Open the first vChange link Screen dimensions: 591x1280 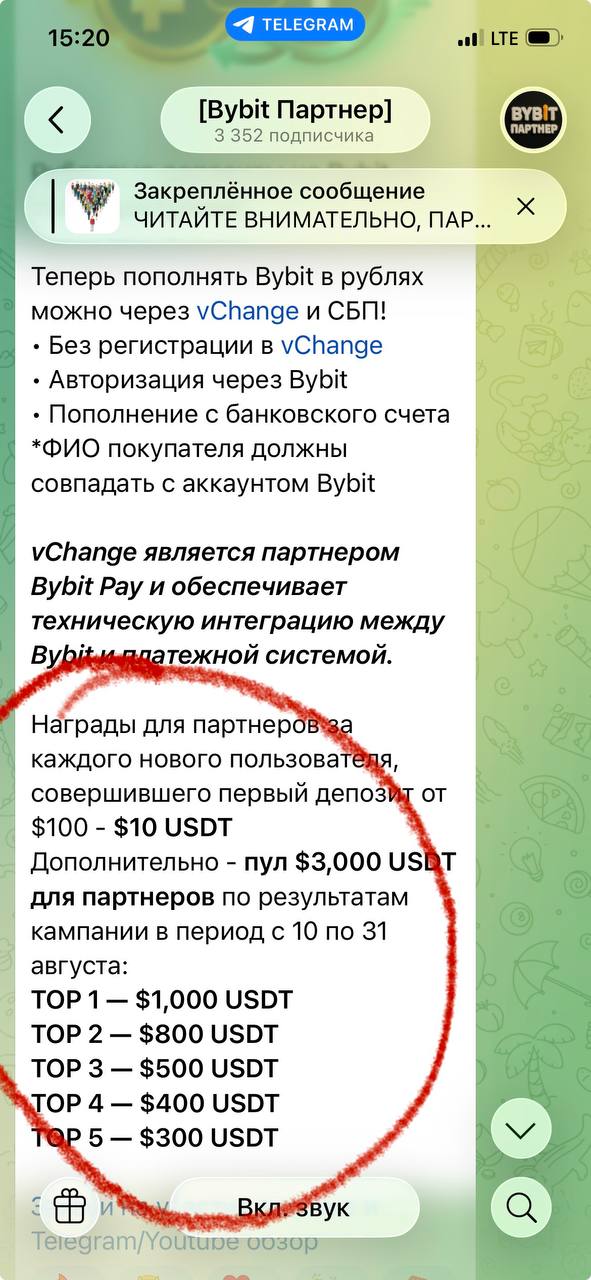coord(248,311)
